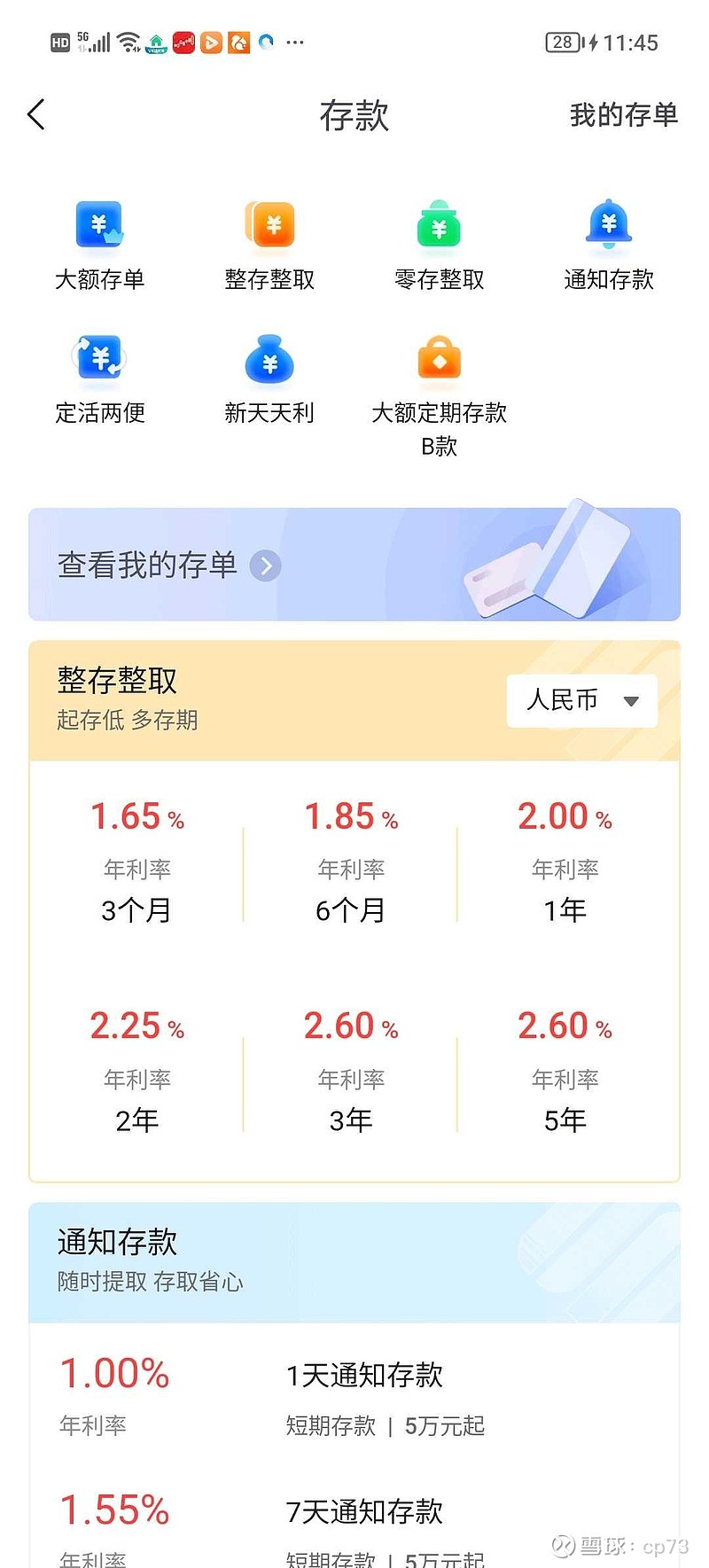Select the 整存整取 icon
The width and height of the screenshot is (709, 1568).
click(x=269, y=226)
